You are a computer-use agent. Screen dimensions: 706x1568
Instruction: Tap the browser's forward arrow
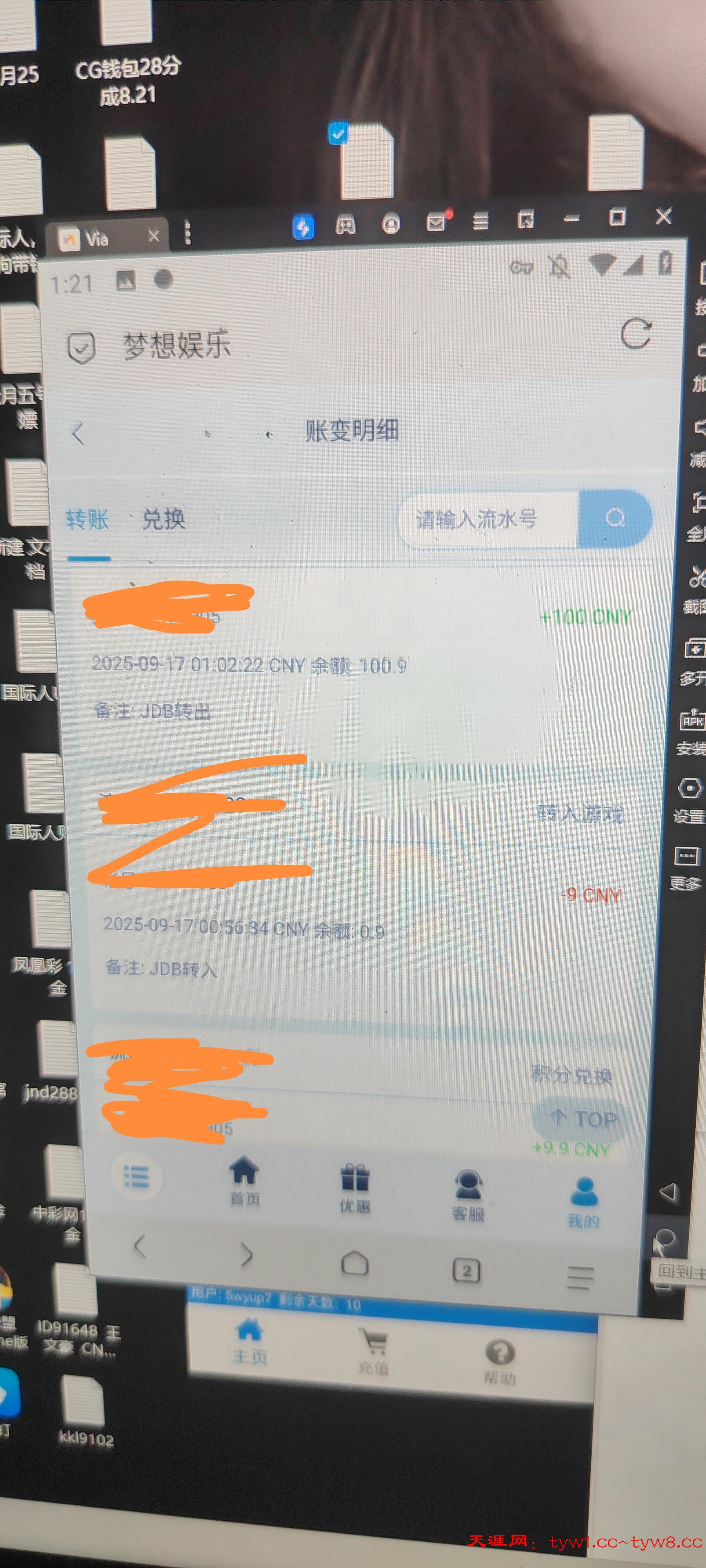pos(246,1254)
